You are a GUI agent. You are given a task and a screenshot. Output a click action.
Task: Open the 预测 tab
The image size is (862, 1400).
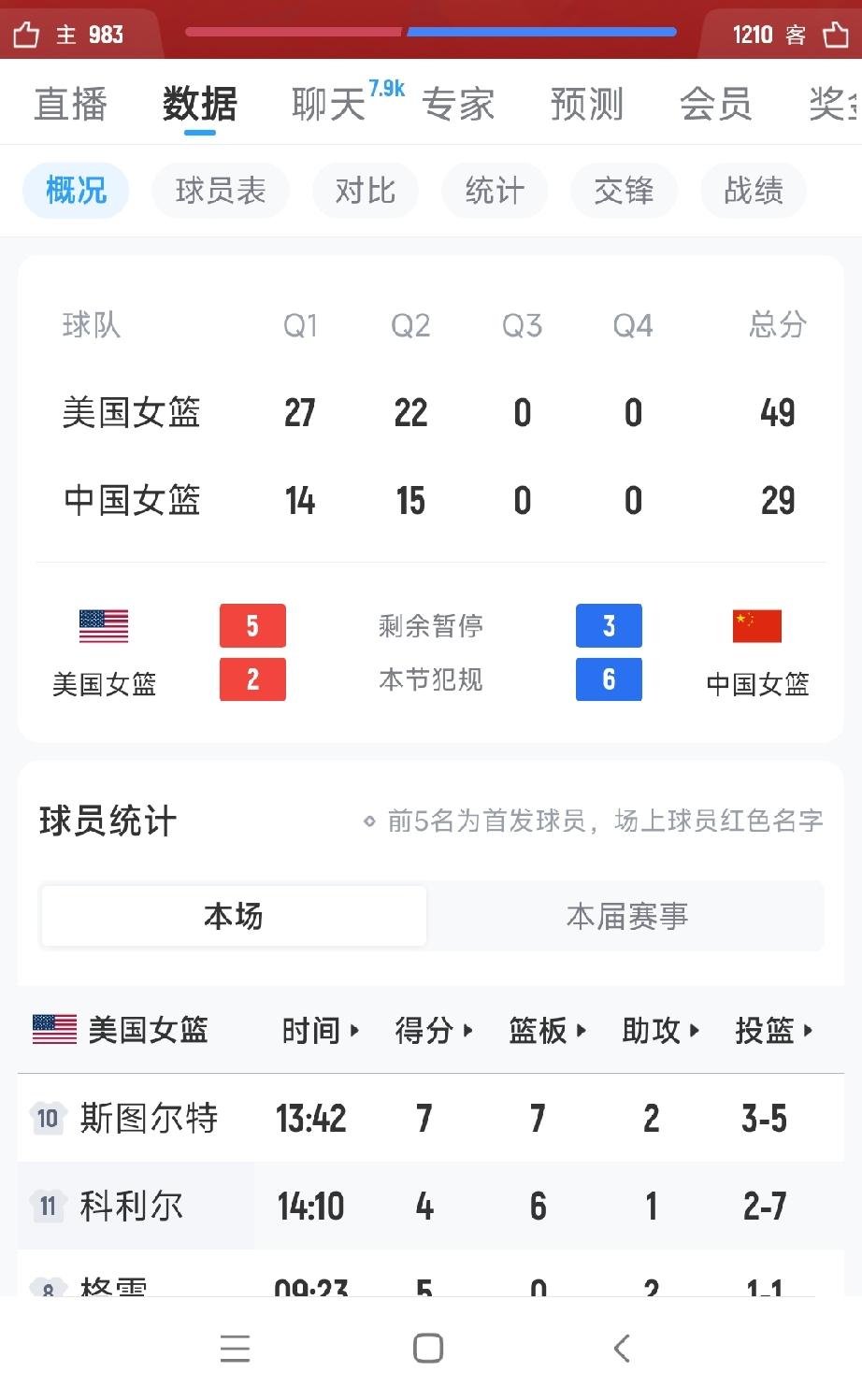click(x=587, y=103)
